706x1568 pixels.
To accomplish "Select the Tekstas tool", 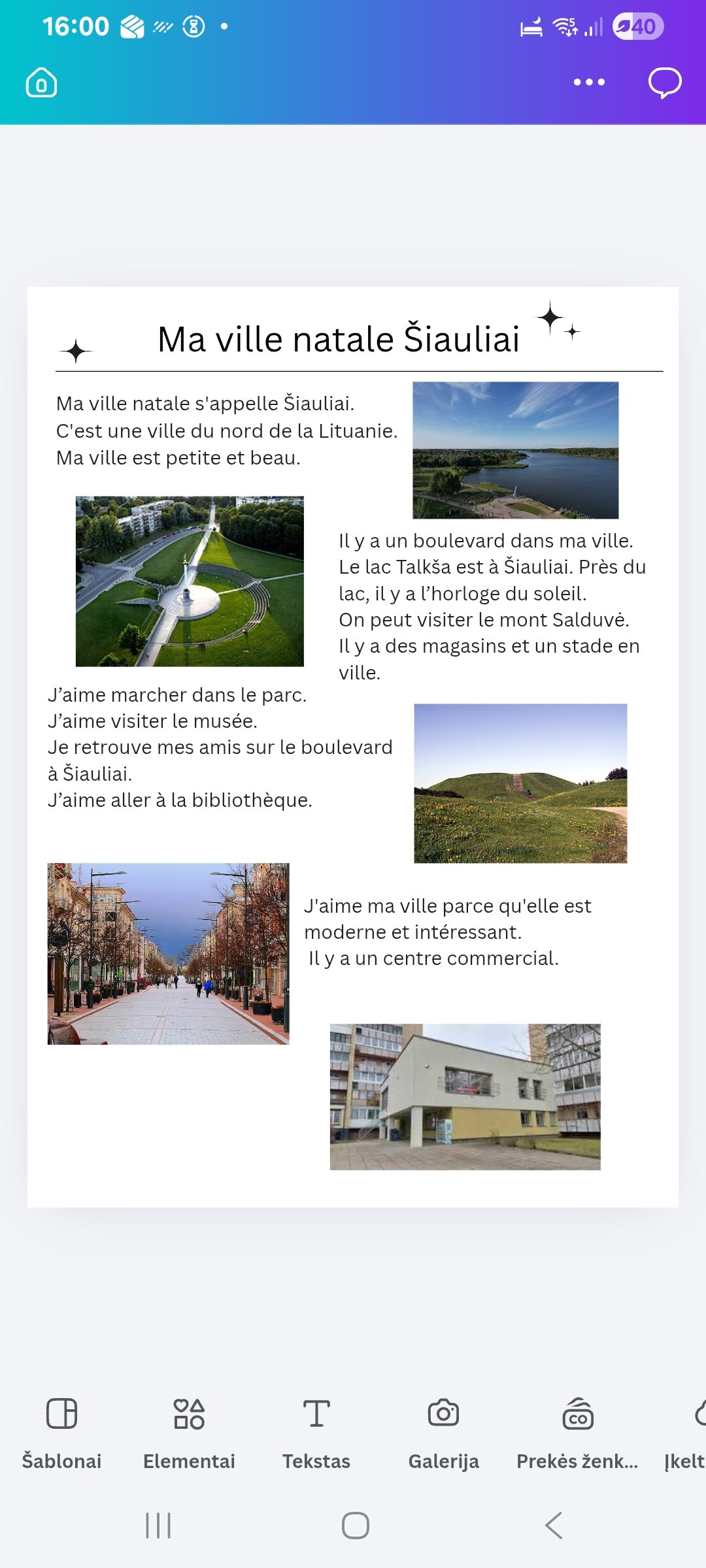I will pos(316,1431).
